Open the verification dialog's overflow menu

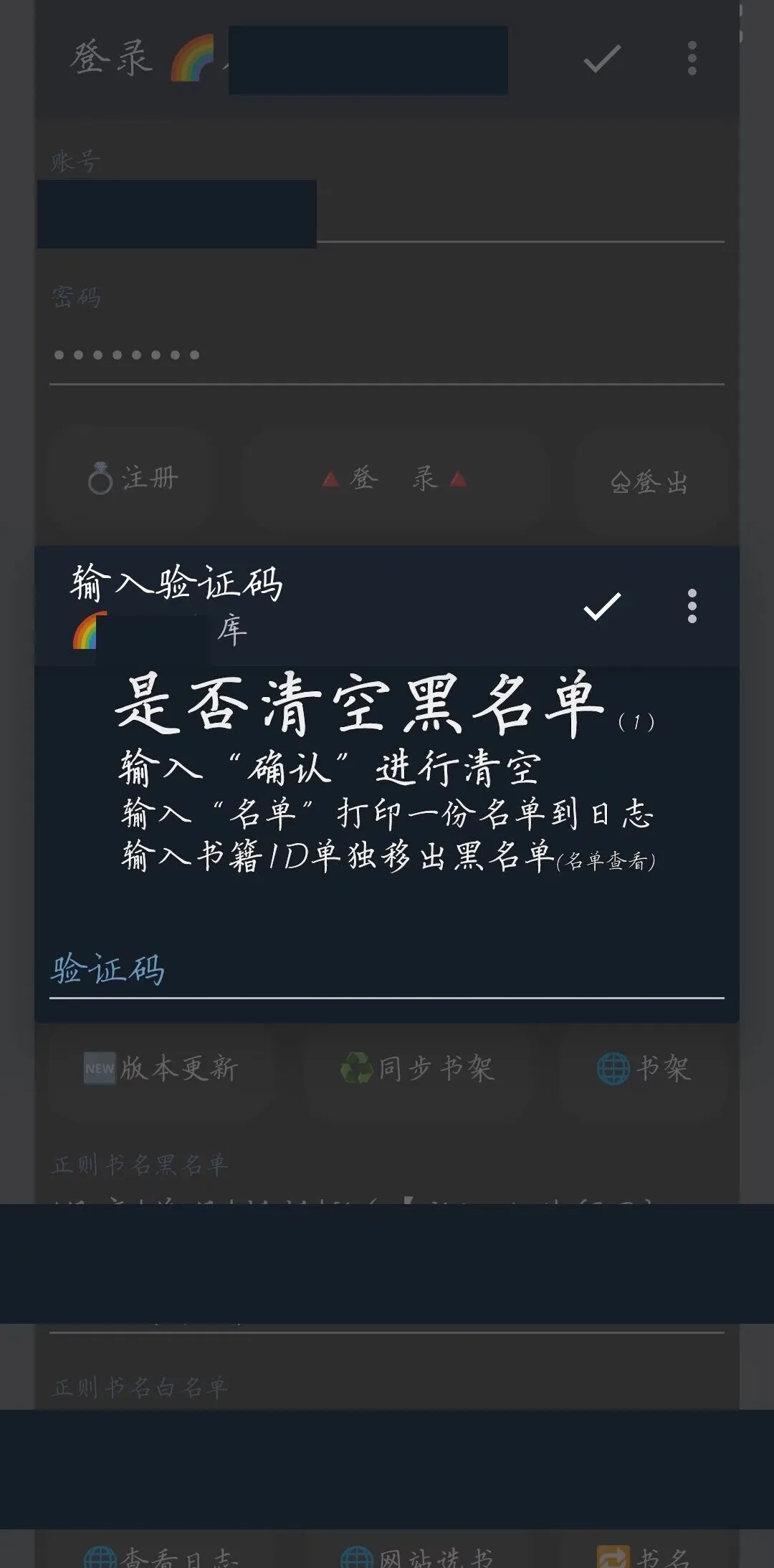click(x=692, y=607)
